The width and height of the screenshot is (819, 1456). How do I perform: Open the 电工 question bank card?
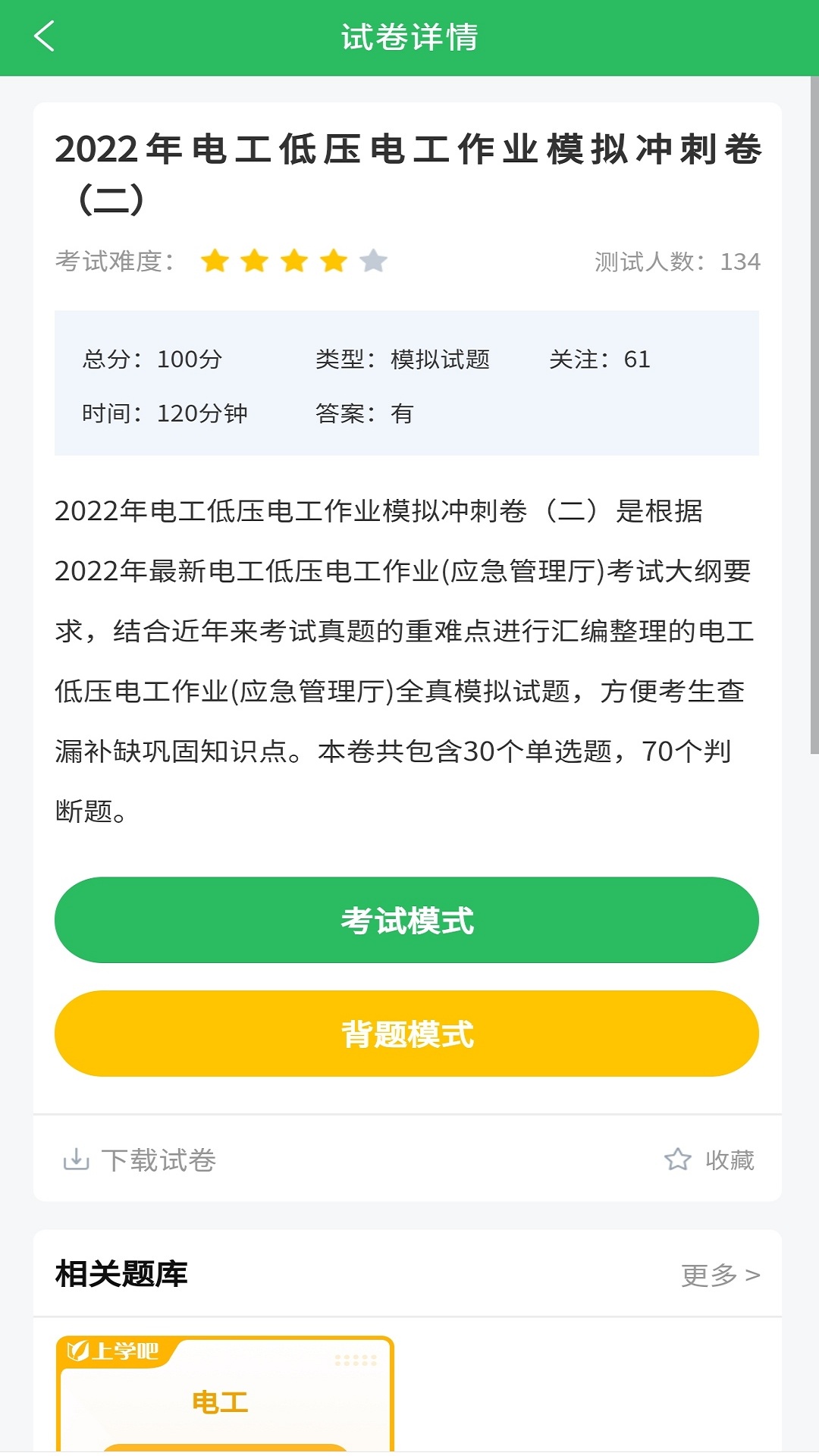click(x=224, y=1393)
